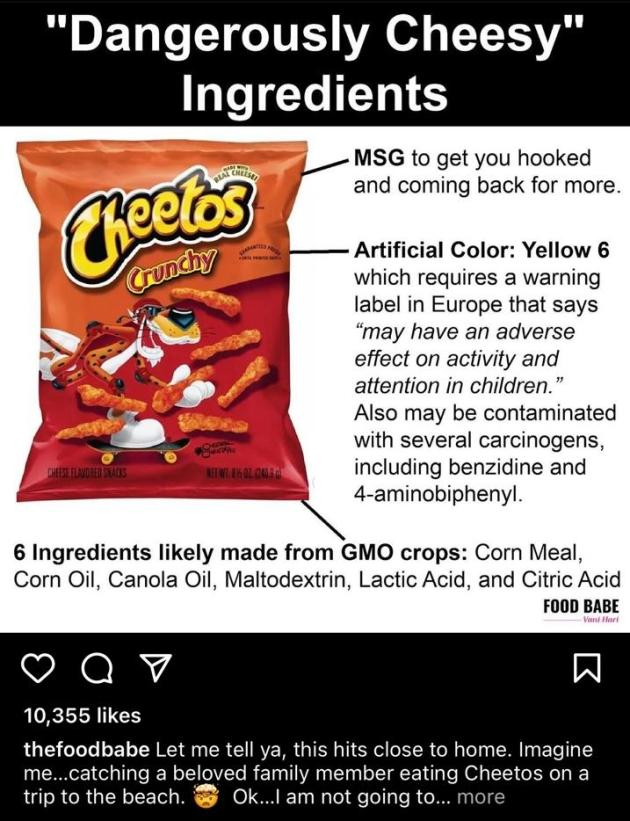The width and height of the screenshot is (630, 821).
Task: Open thefoodbabe's profile from caption
Action: click(x=86, y=750)
